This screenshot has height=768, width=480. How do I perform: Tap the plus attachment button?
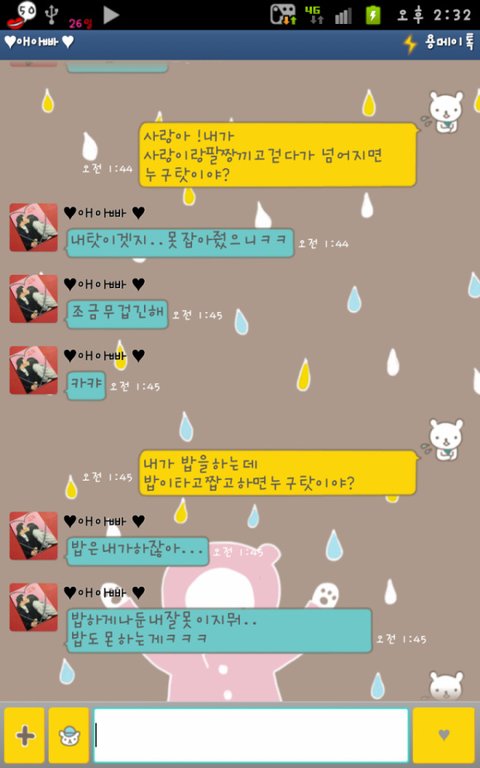(x=24, y=735)
